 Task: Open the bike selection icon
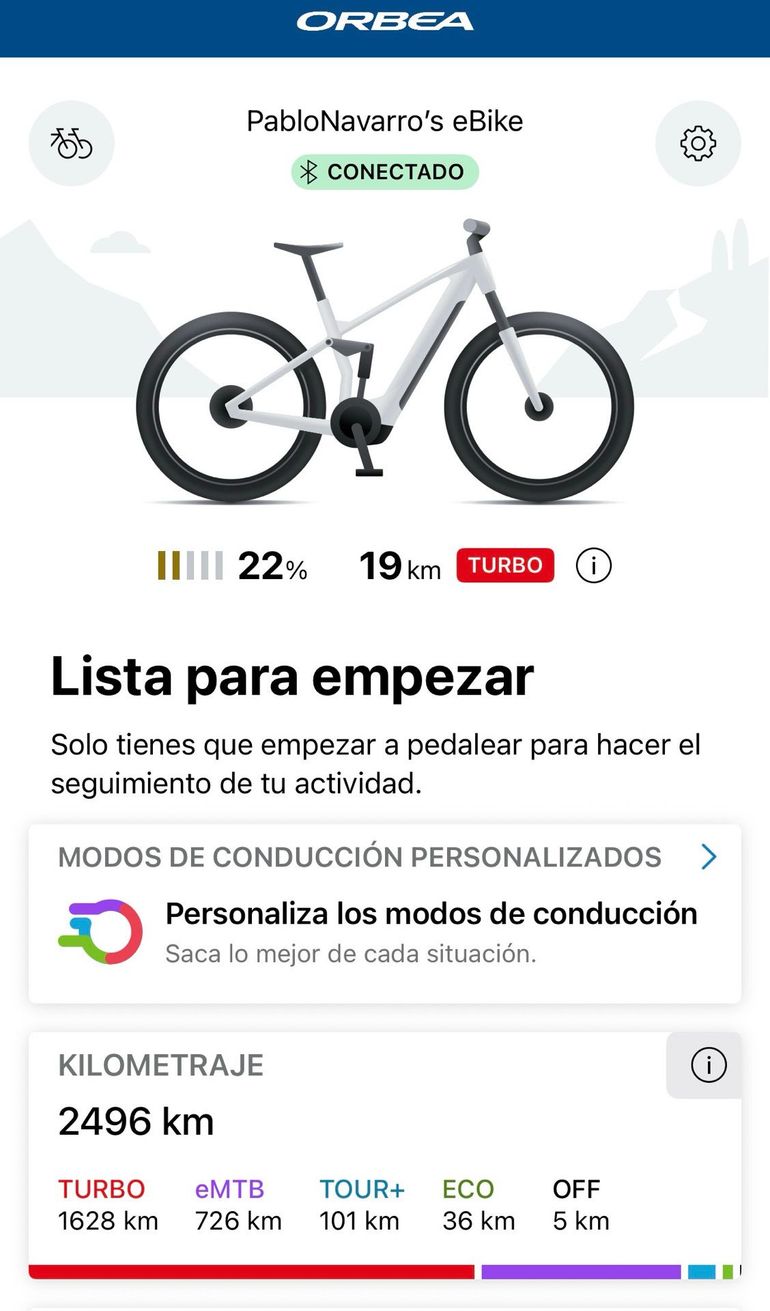[72, 143]
